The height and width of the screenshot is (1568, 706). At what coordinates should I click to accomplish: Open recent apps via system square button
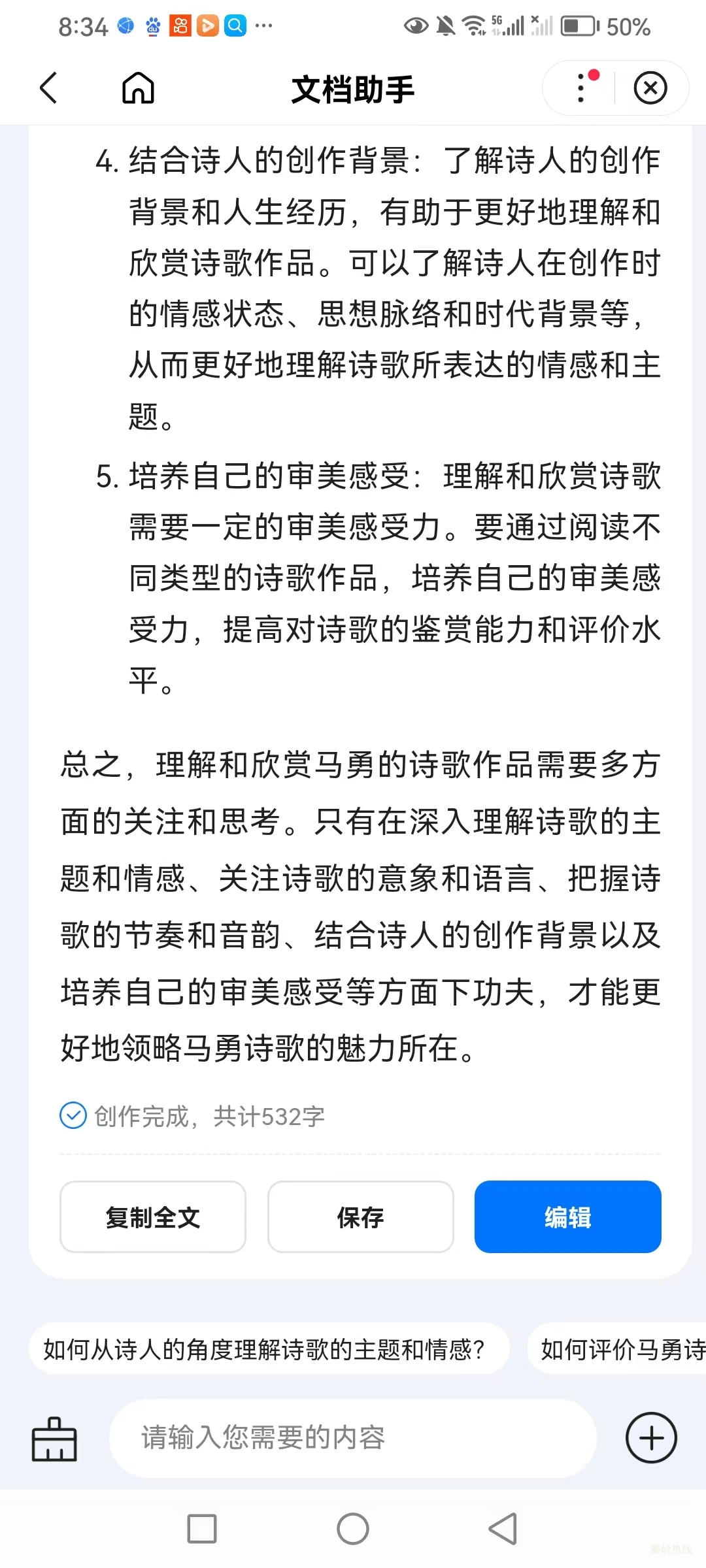coord(202,1529)
